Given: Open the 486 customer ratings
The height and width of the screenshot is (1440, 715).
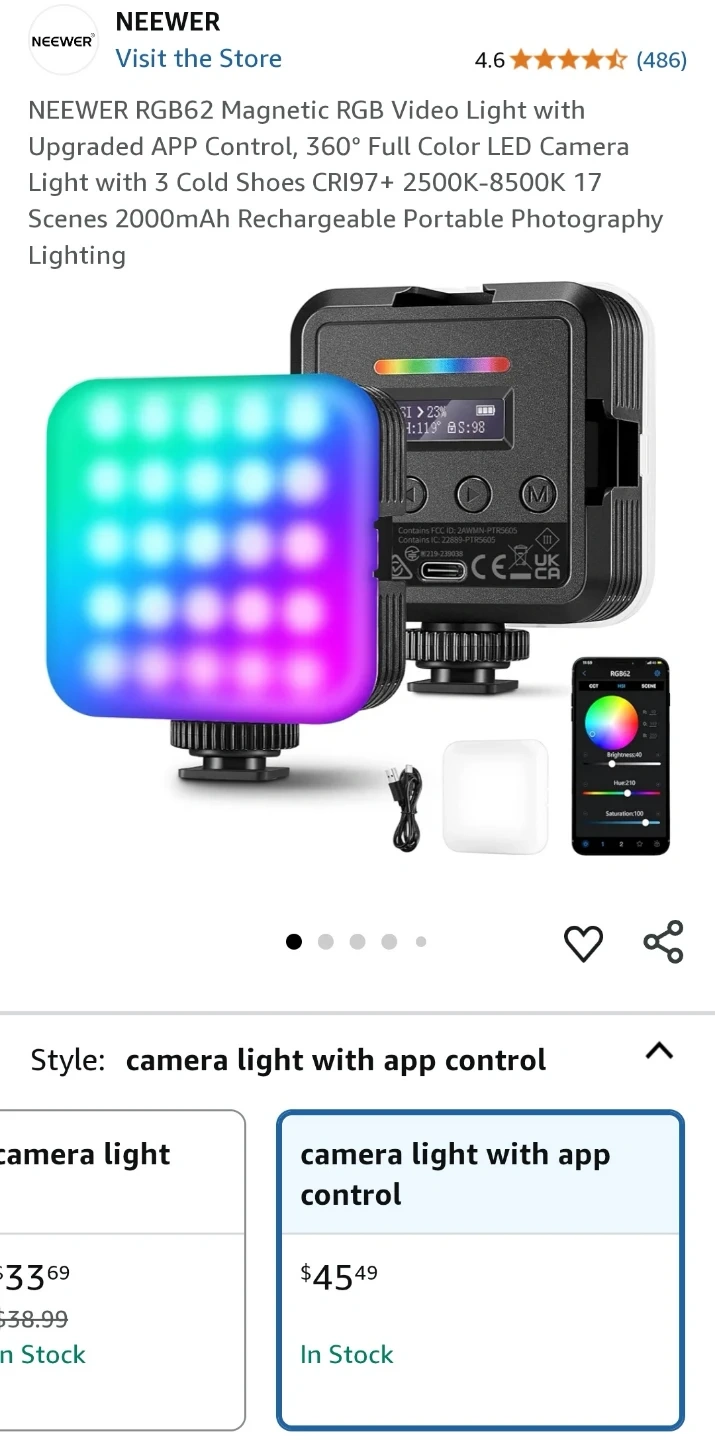Looking at the screenshot, I should [x=661, y=60].
